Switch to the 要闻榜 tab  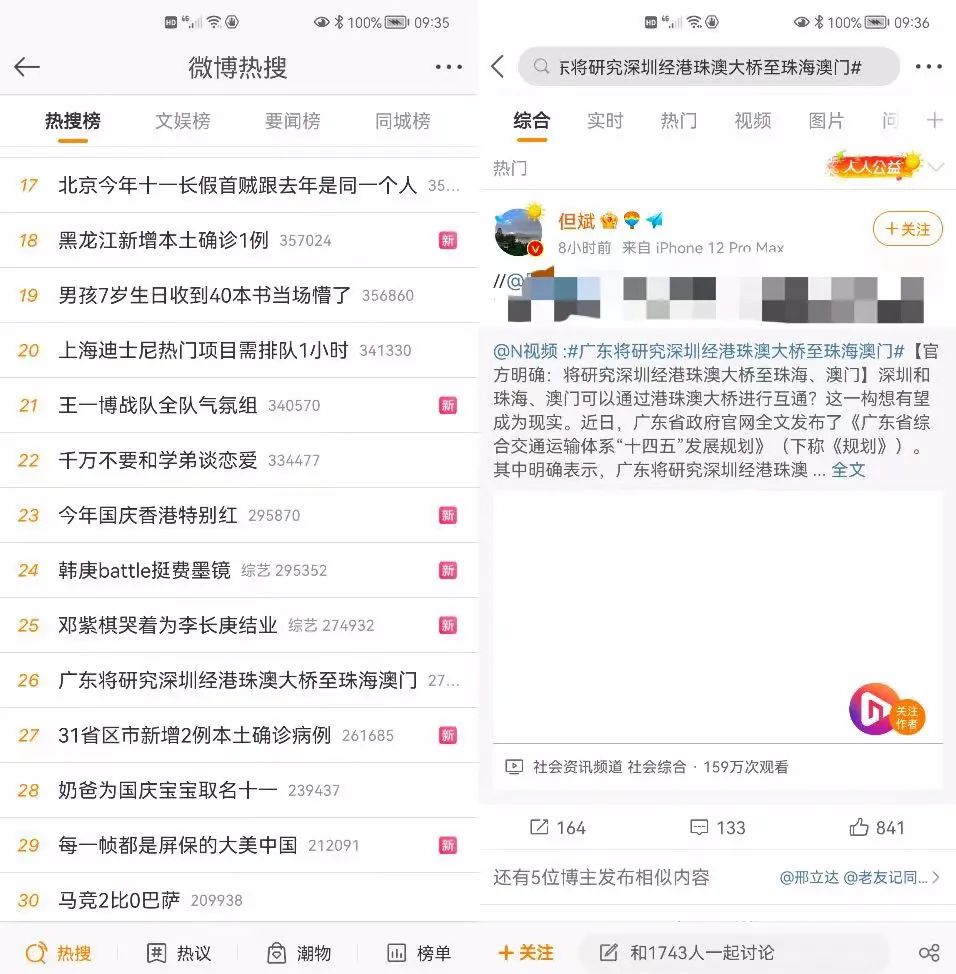293,121
